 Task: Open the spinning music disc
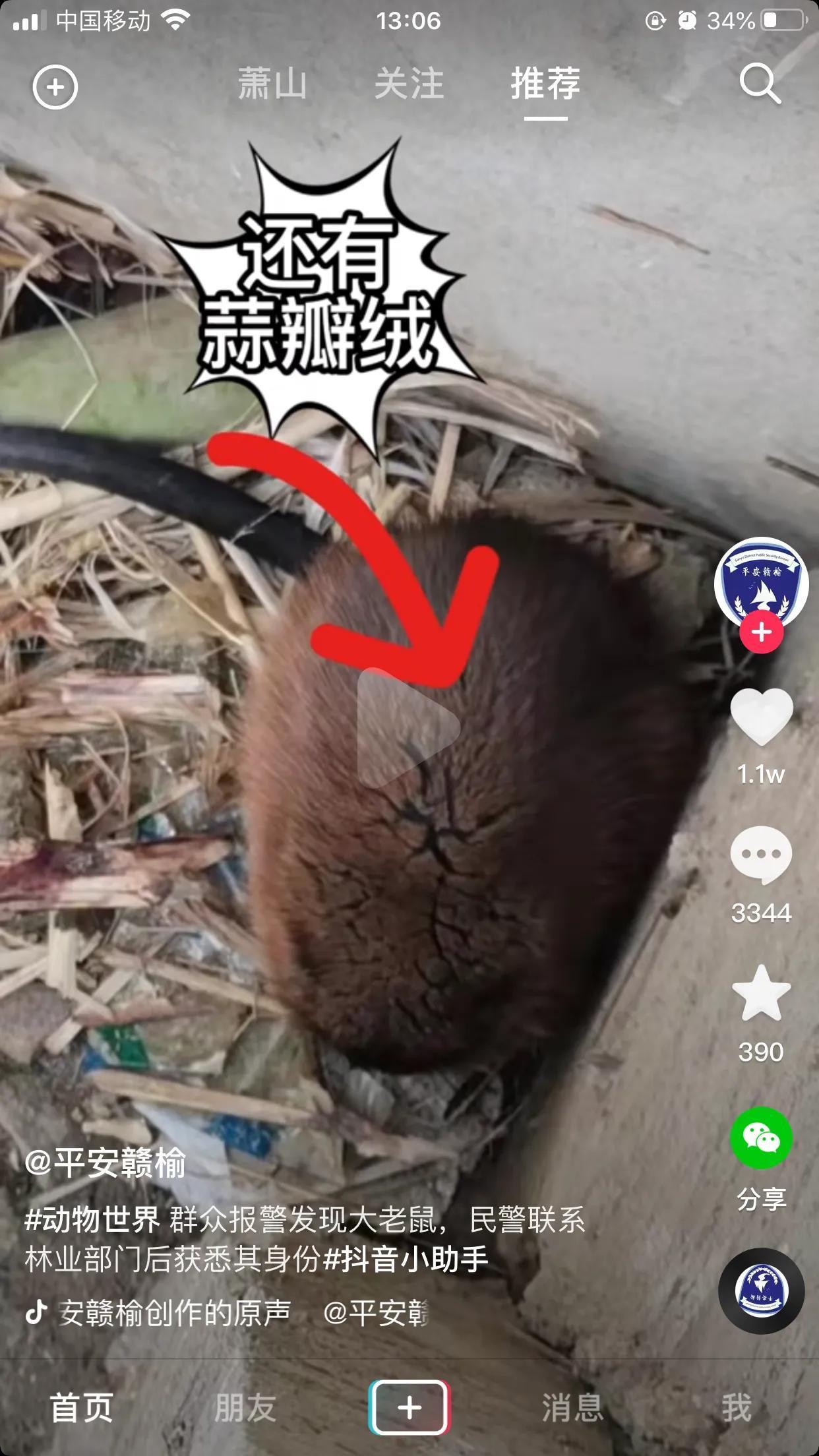[761, 1291]
